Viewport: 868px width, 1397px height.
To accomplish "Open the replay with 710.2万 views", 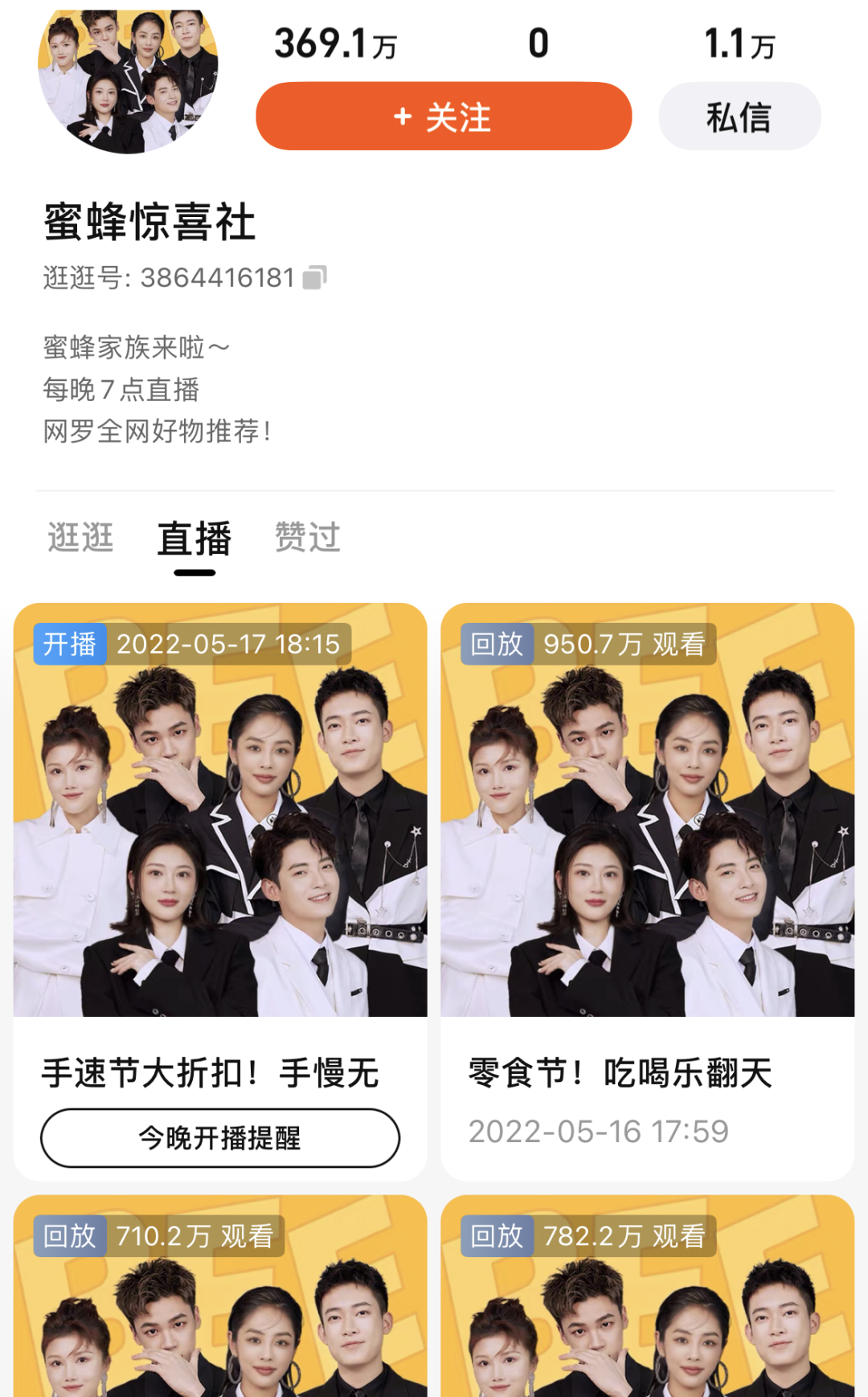I will click(220, 1296).
